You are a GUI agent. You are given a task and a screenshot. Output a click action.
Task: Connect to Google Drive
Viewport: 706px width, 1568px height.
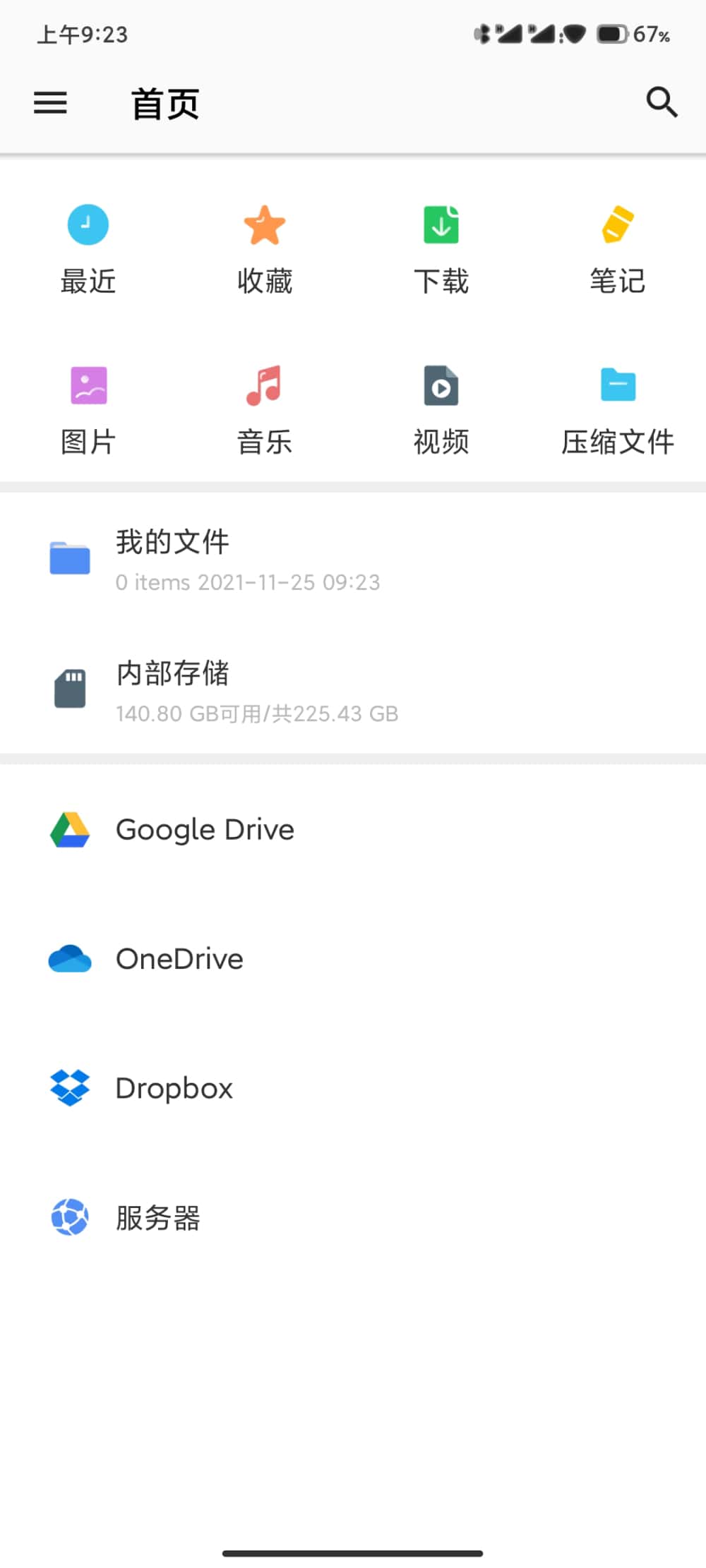click(205, 830)
